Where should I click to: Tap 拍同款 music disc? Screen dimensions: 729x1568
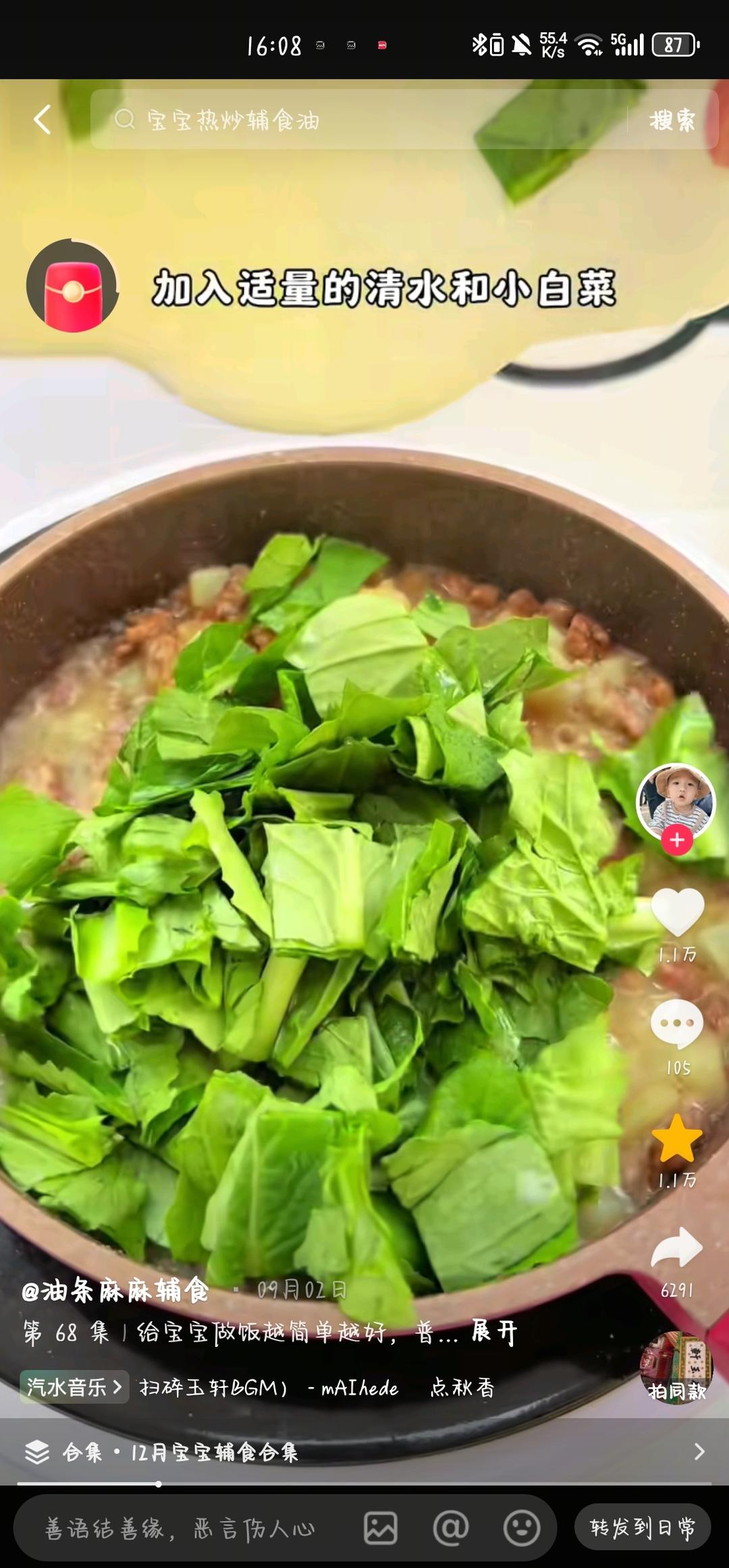pyautogui.click(x=676, y=1370)
